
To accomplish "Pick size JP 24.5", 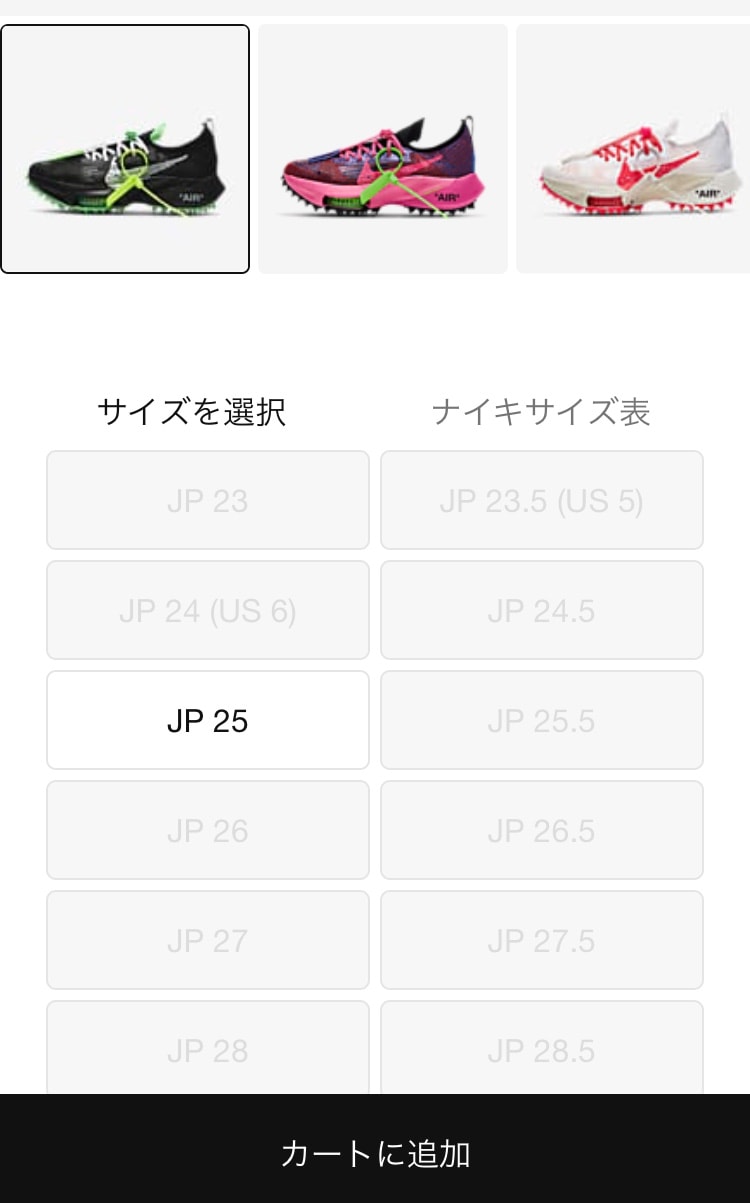I will 542,610.
